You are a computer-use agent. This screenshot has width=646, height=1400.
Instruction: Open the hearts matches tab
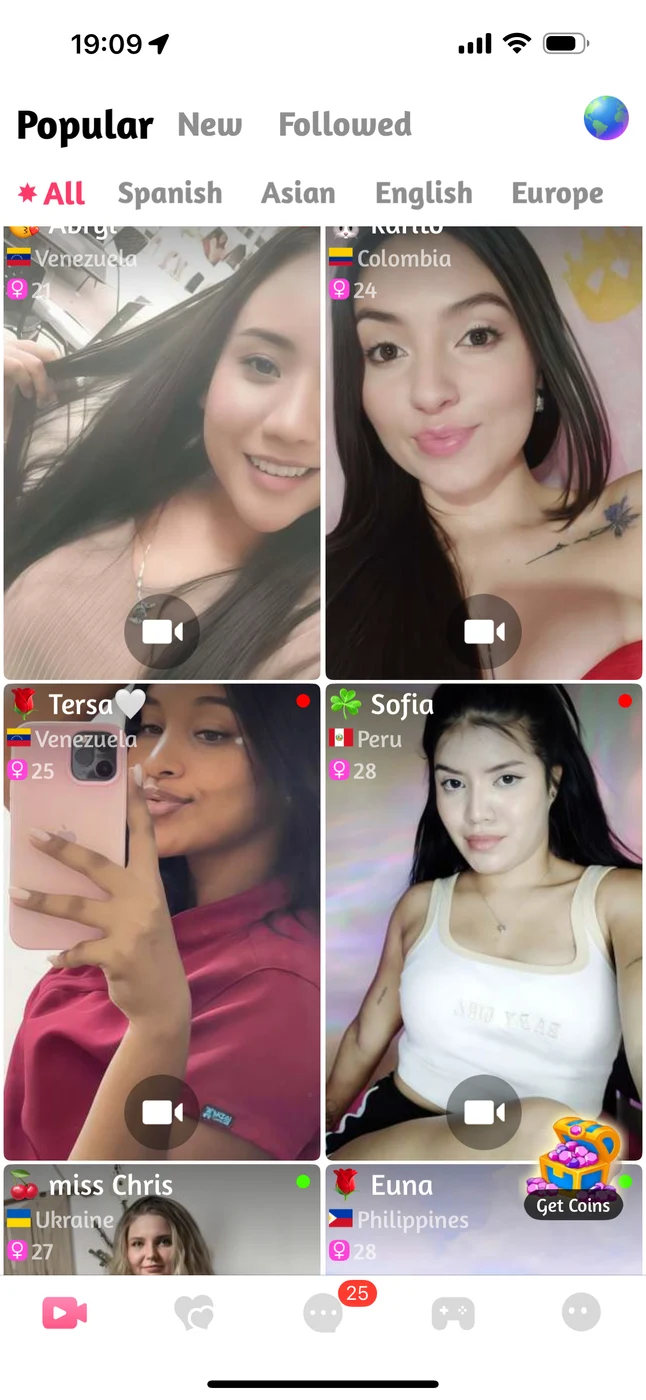(x=194, y=1313)
